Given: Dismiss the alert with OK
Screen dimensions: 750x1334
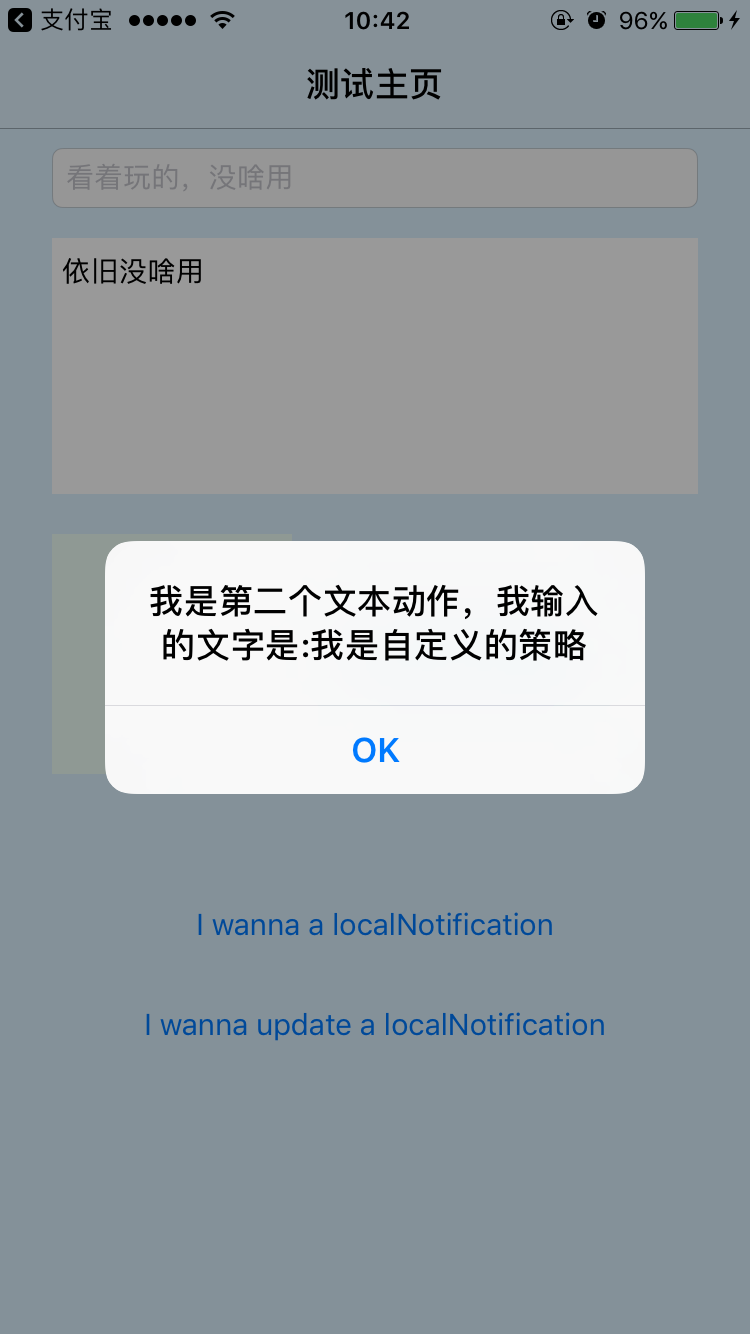Looking at the screenshot, I should pyautogui.click(x=375, y=750).
